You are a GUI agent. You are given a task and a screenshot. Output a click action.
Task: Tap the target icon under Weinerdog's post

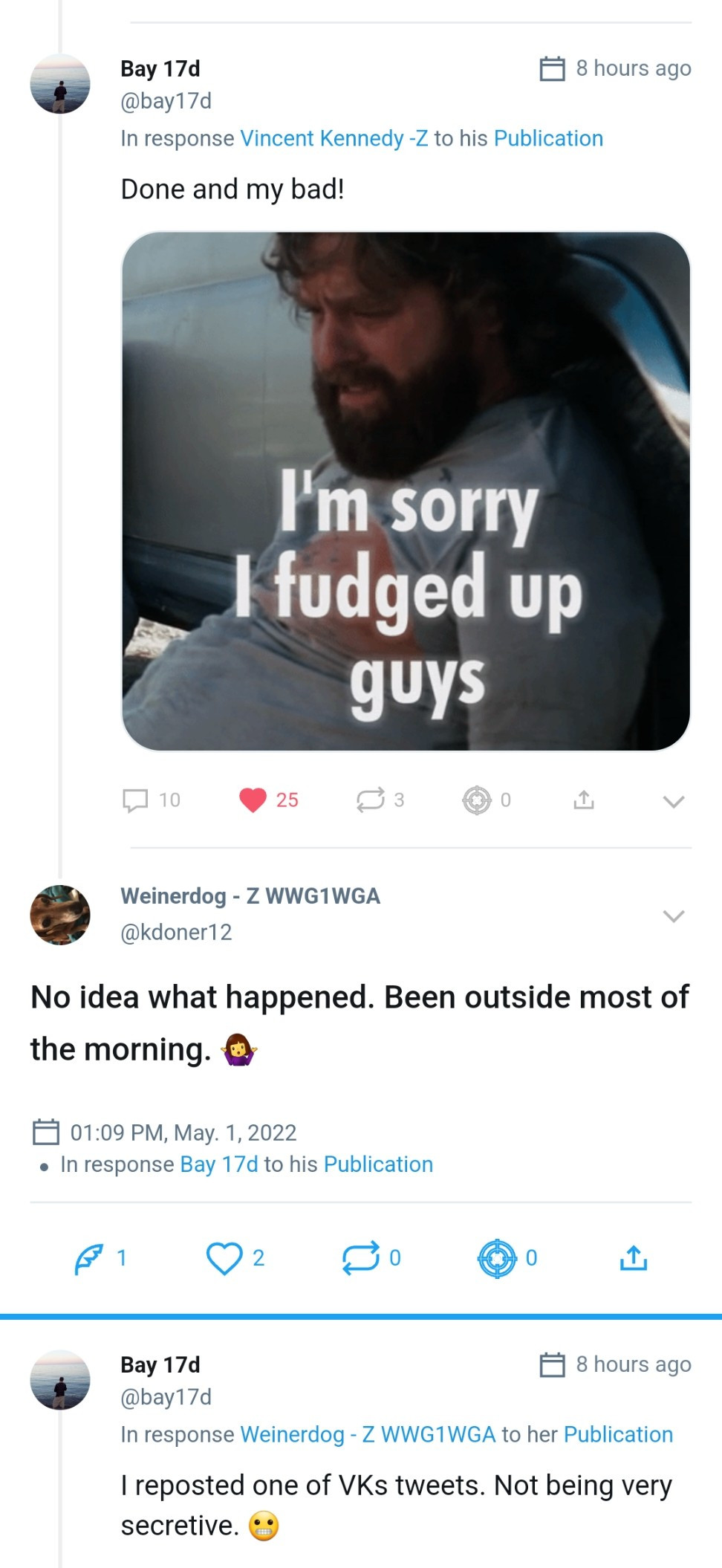[497, 1258]
